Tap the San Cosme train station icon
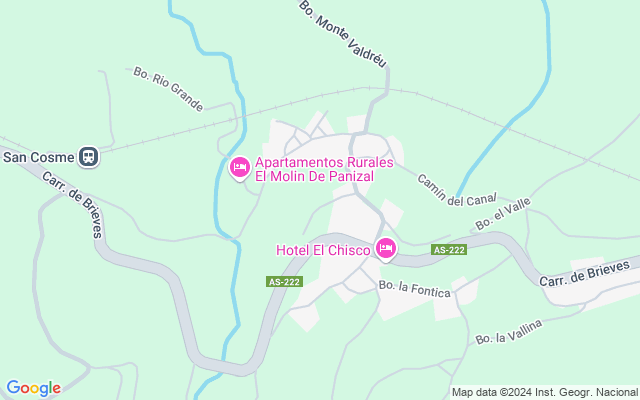Image resolution: width=640 pixels, height=400 pixels. [89, 157]
